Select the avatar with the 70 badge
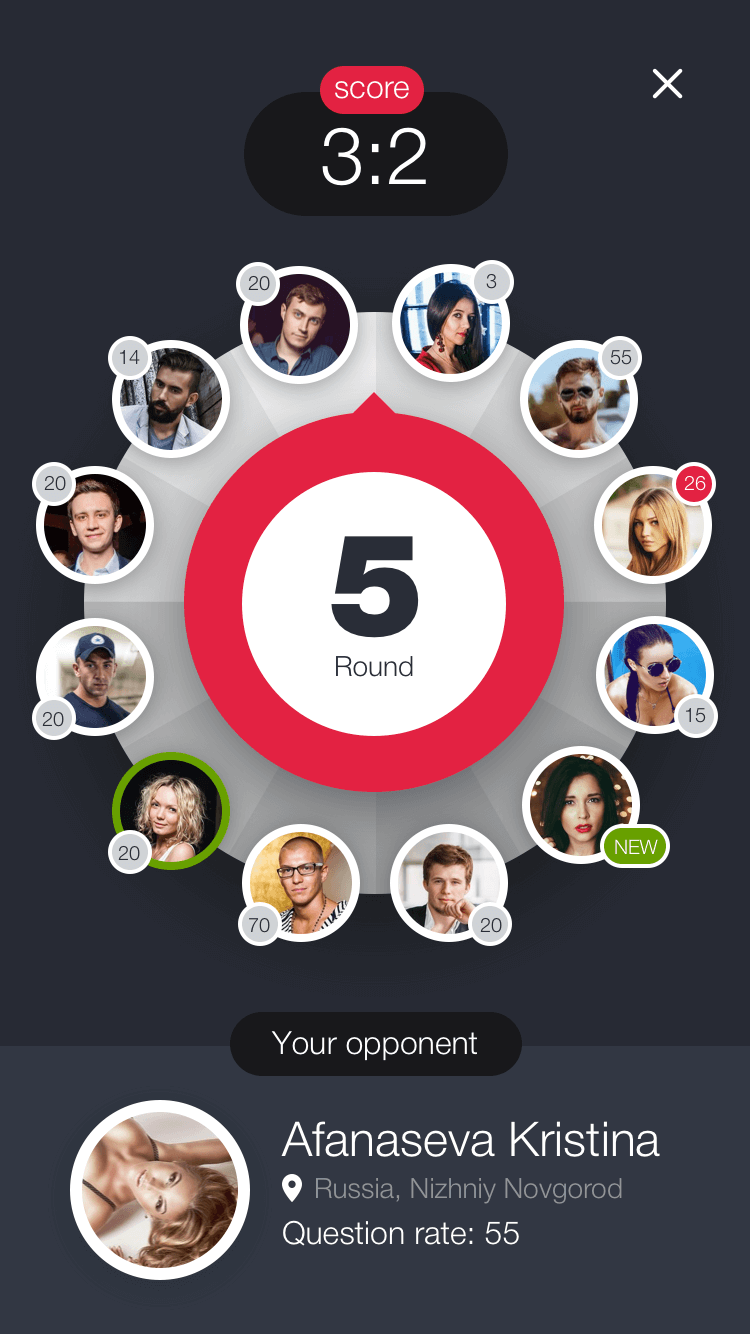Viewport: 750px width, 1334px height. (x=300, y=882)
